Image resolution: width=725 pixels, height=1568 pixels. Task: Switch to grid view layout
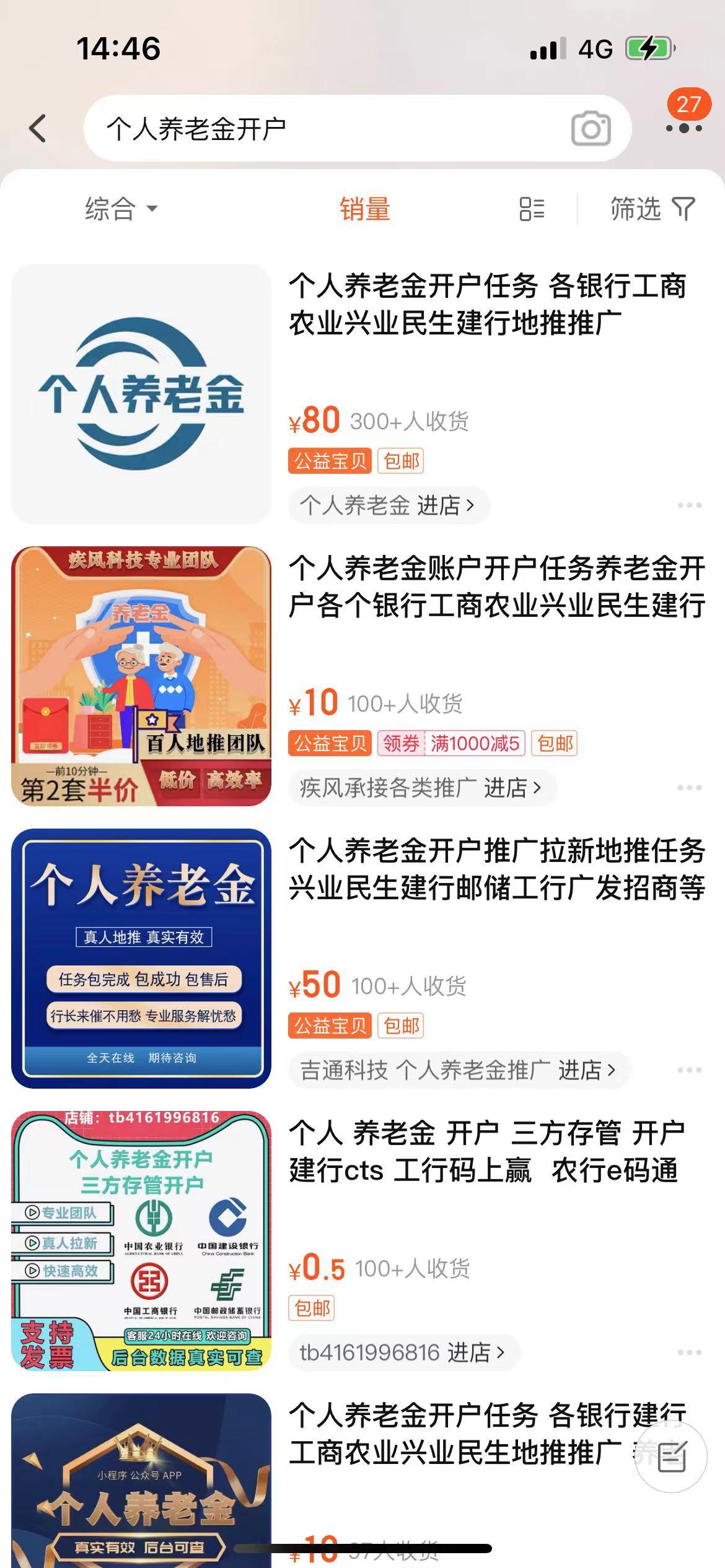[532, 209]
